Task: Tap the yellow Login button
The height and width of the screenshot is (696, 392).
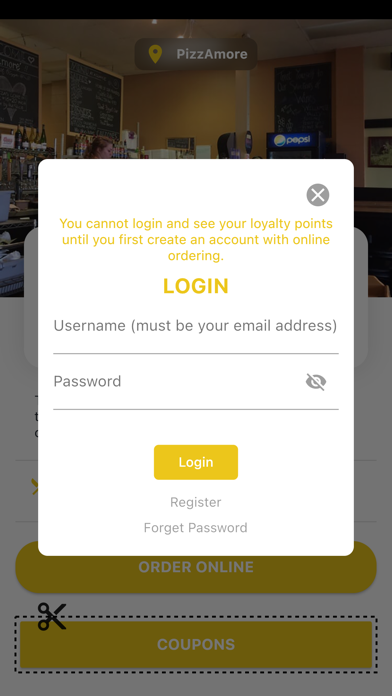Action: [196, 462]
